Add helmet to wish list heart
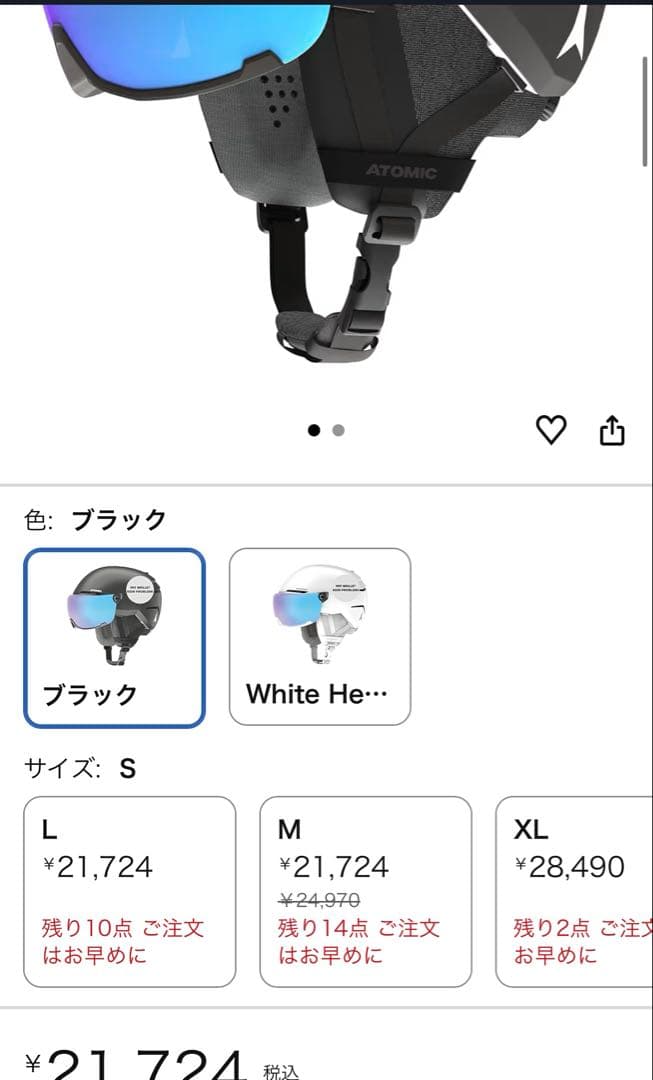 click(551, 430)
